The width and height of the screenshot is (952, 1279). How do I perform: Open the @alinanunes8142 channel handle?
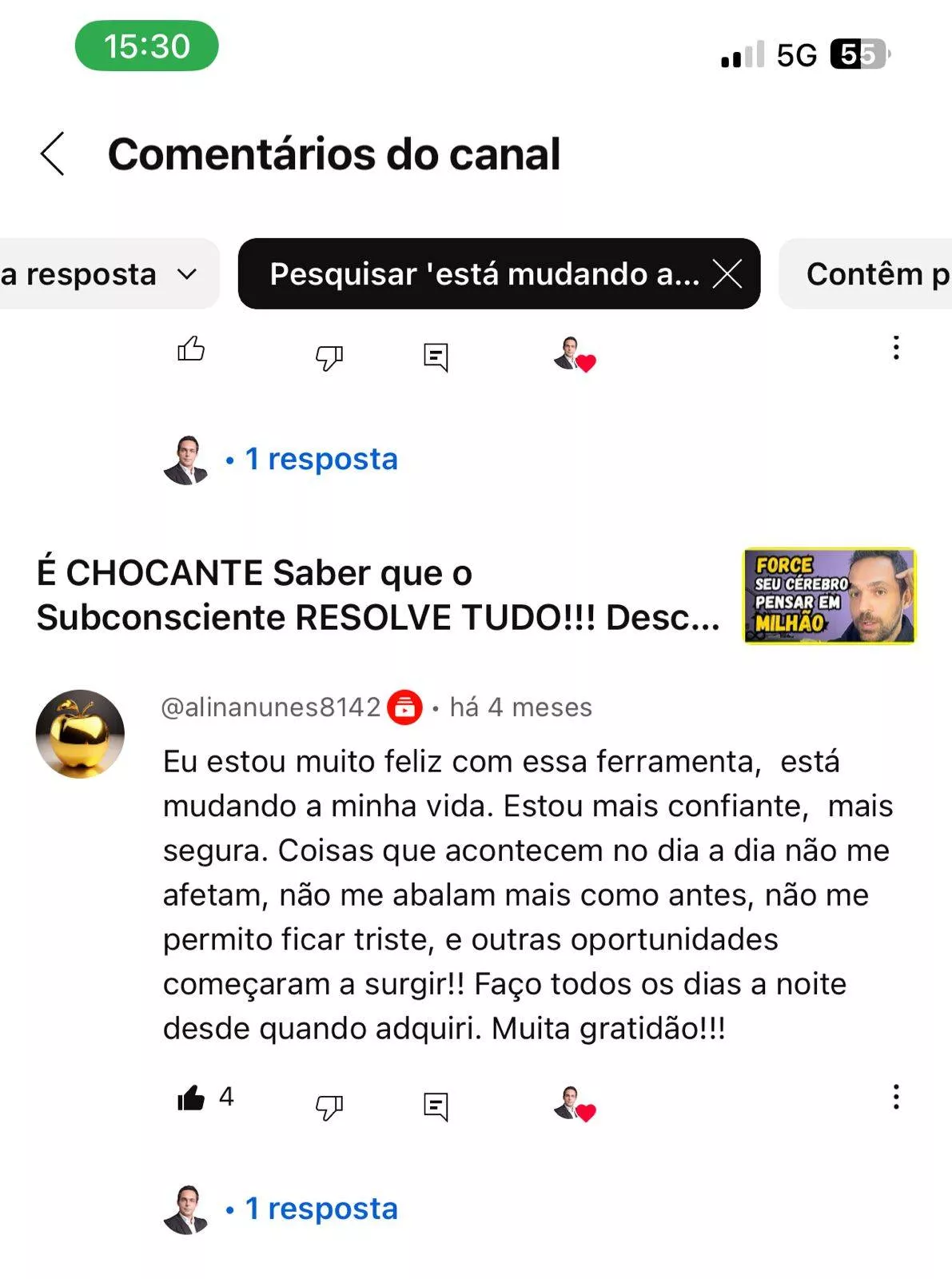271,707
